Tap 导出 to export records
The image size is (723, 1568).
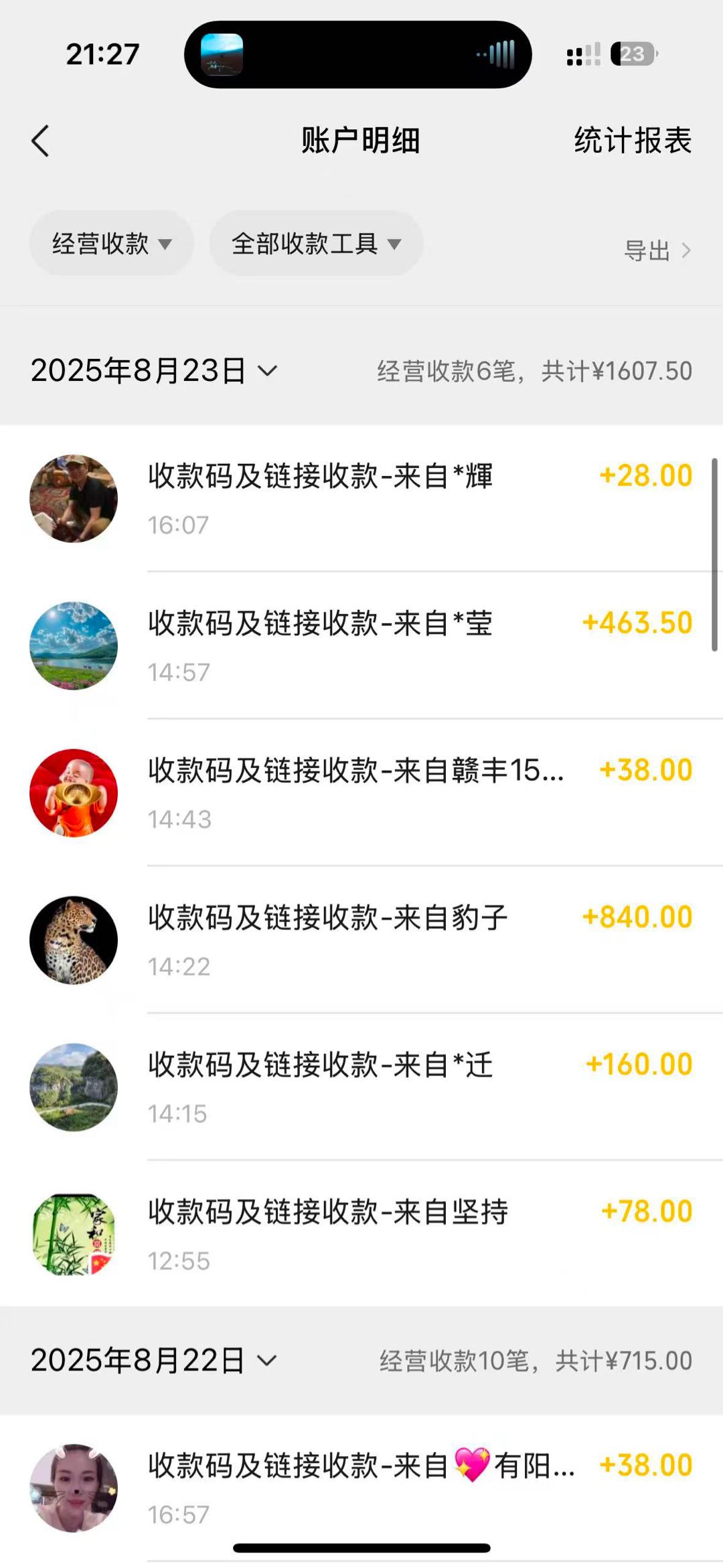click(x=647, y=250)
